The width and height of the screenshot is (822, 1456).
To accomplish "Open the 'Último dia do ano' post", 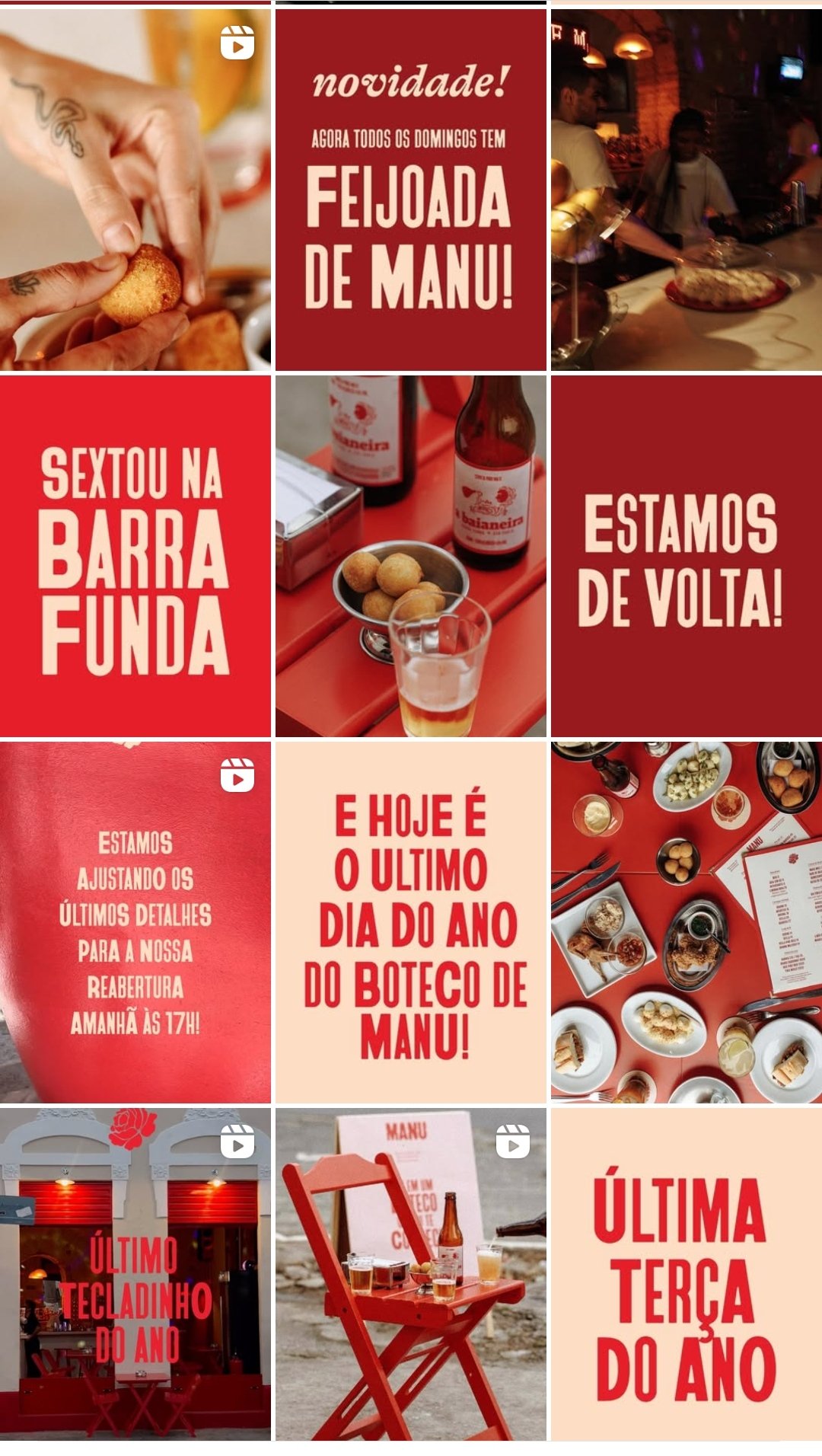I will 410,922.
